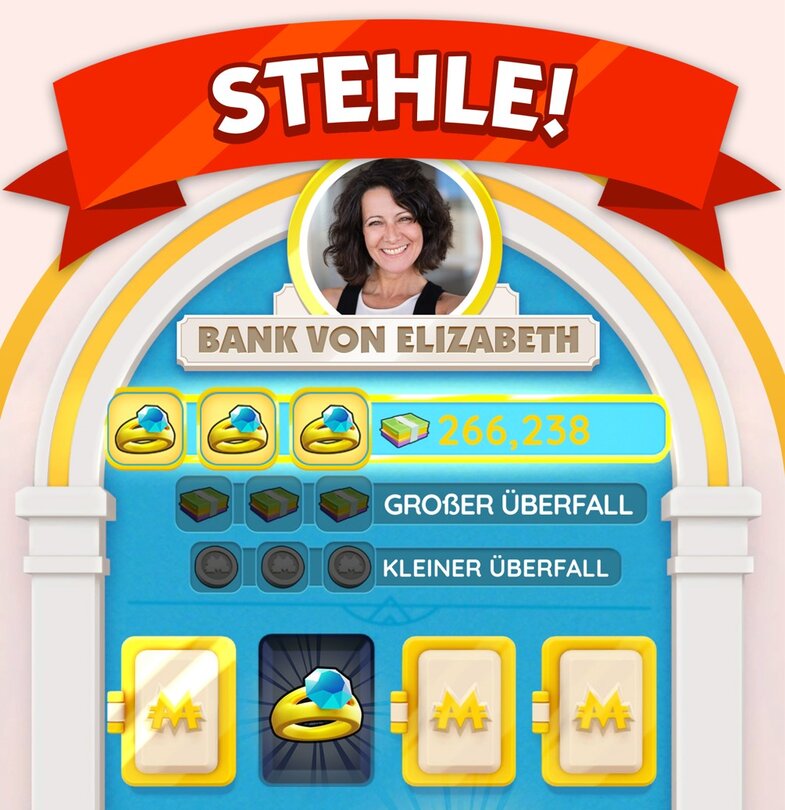This screenshot has width=785, height=810.
Task: Open the closed vault door before the revealed ring
Action: click(x=177, y=712)
